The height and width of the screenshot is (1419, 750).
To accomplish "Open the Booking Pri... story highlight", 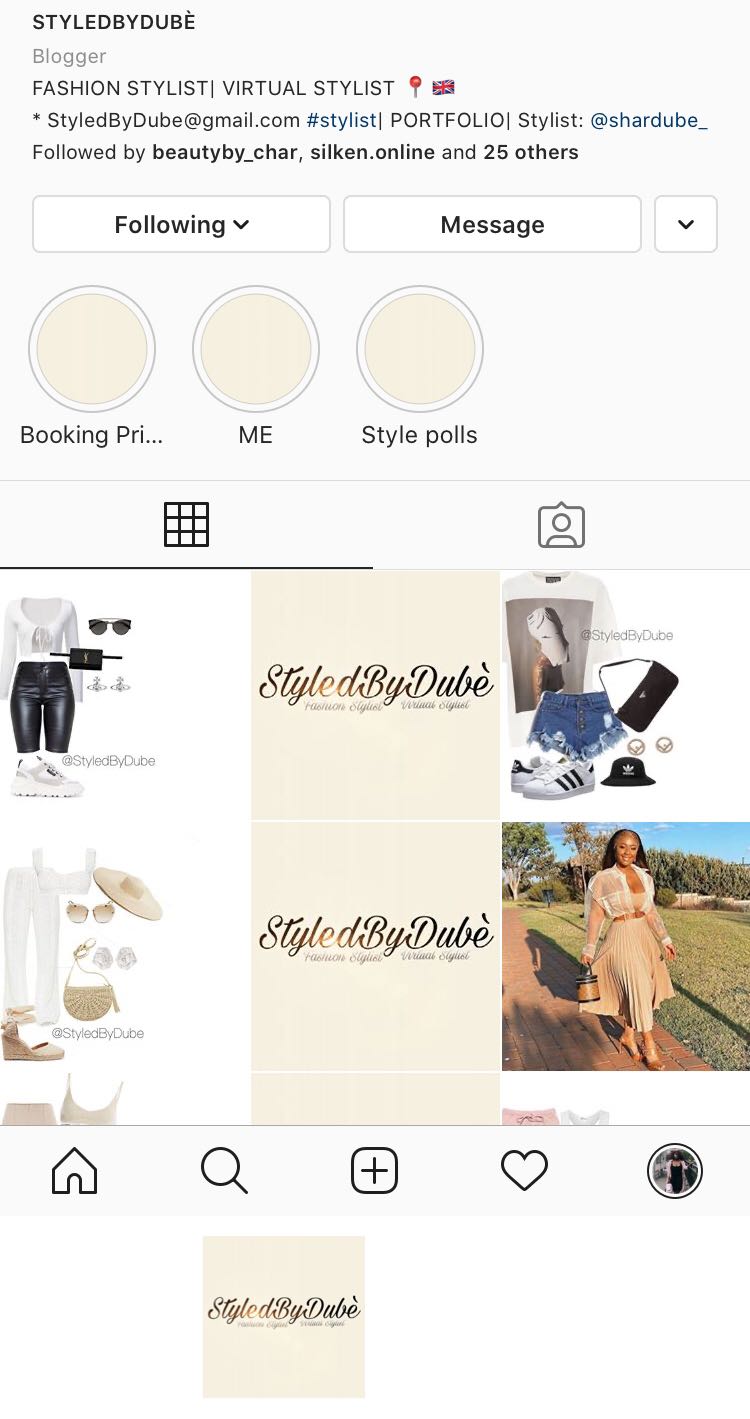I will pyautogui.click(x=91, y=350).
